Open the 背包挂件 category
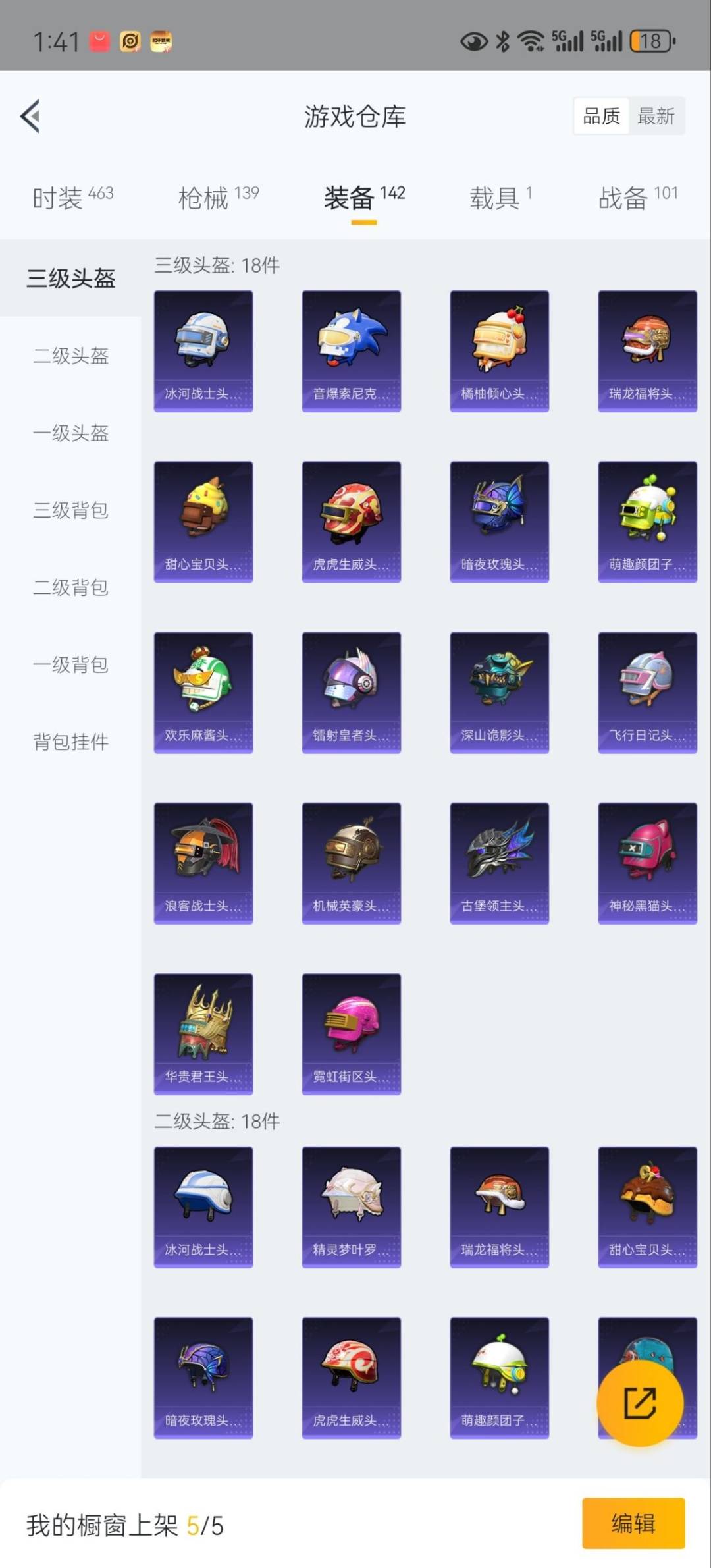 [70, 742]
